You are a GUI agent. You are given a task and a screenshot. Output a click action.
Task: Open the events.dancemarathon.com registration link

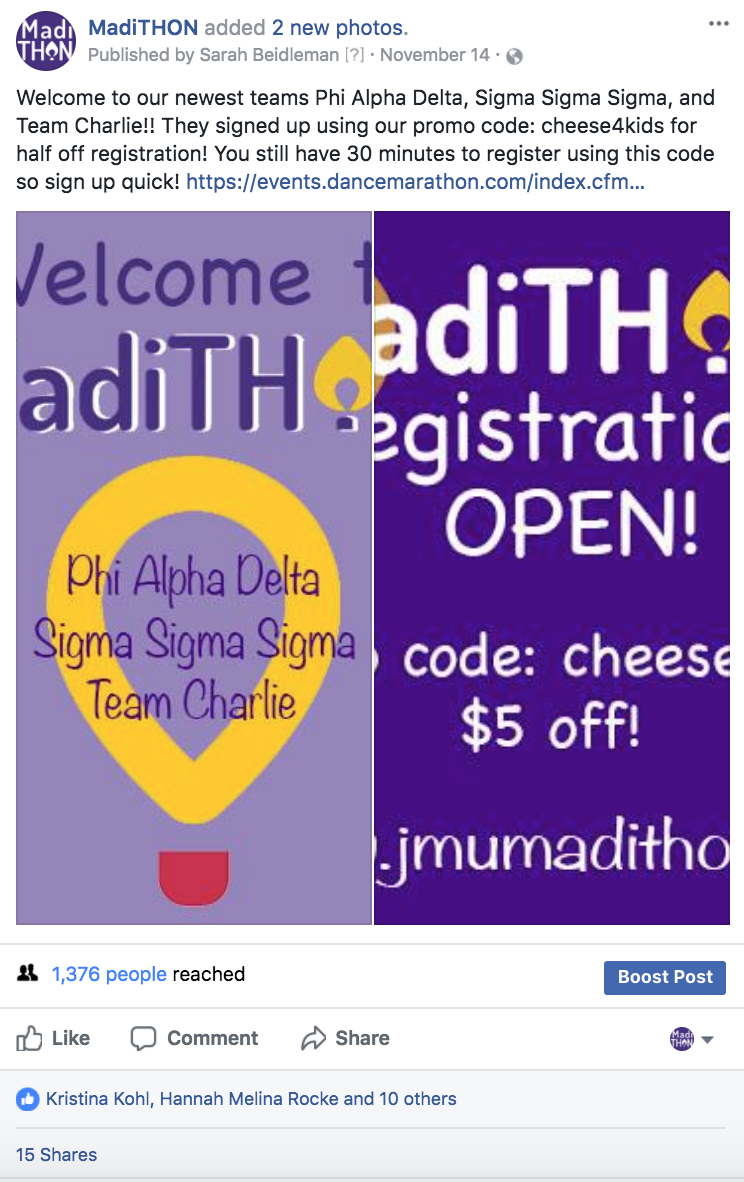pos(415,182)
